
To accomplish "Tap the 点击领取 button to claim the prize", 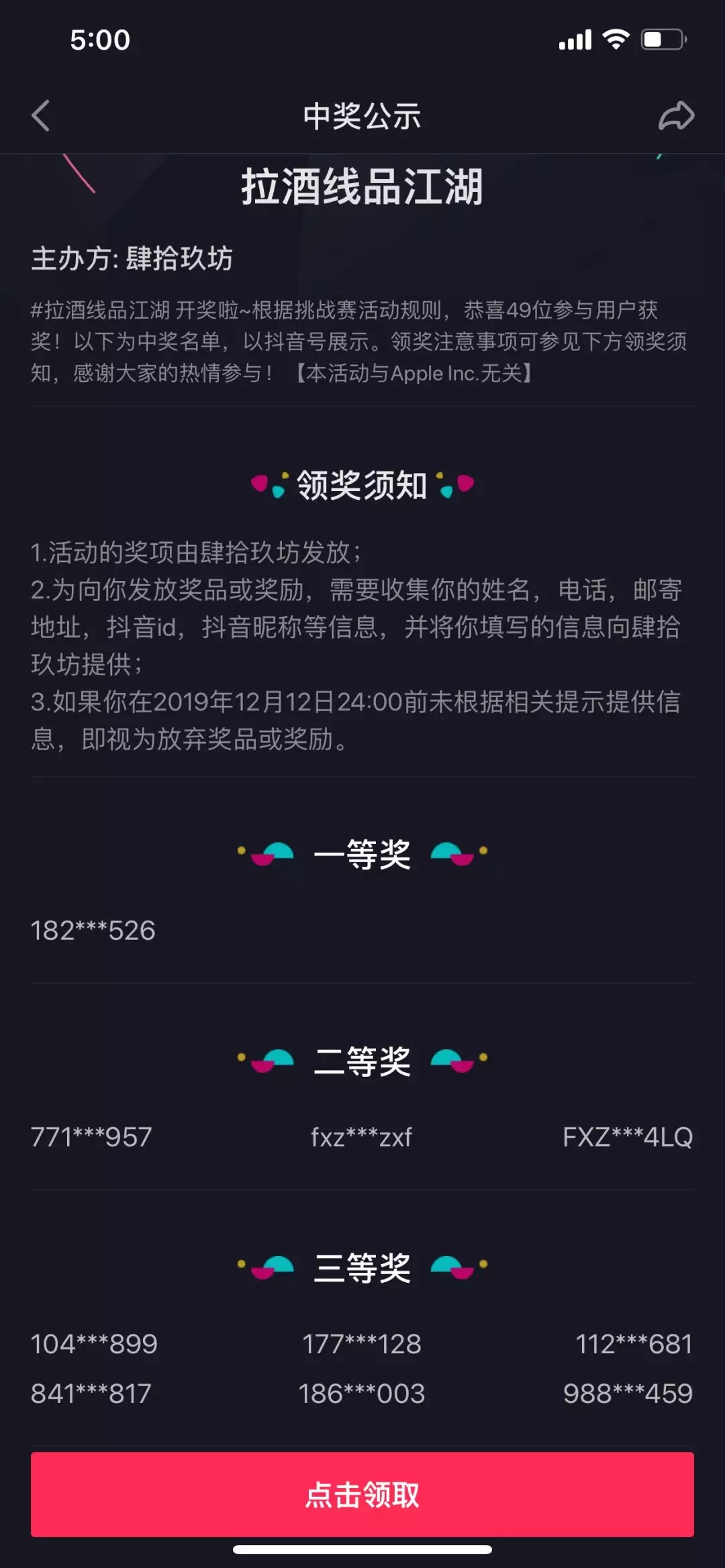I will (x=362, y=1494).
